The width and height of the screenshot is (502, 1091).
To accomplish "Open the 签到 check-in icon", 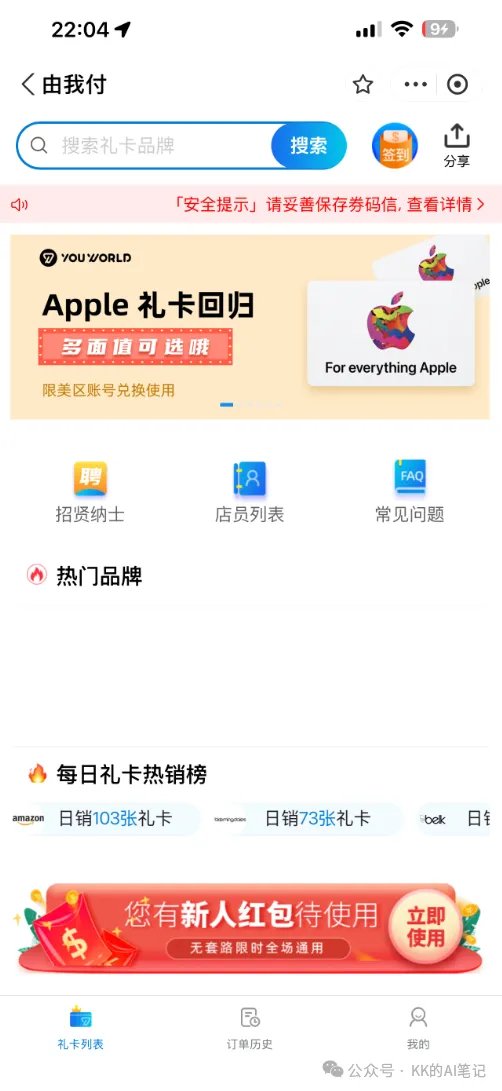I will [x=395, y=146].
